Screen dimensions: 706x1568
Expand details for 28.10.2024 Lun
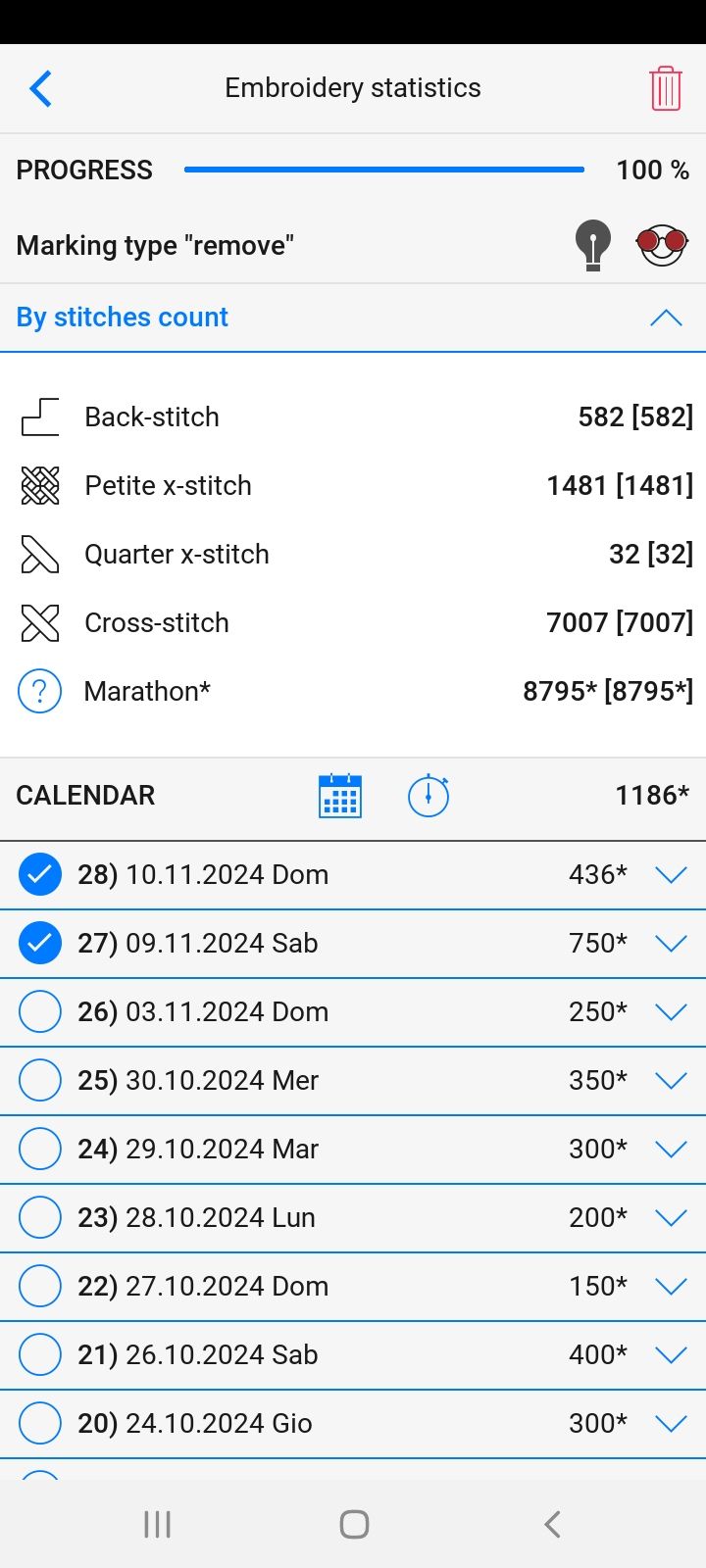pos(671,1217)
